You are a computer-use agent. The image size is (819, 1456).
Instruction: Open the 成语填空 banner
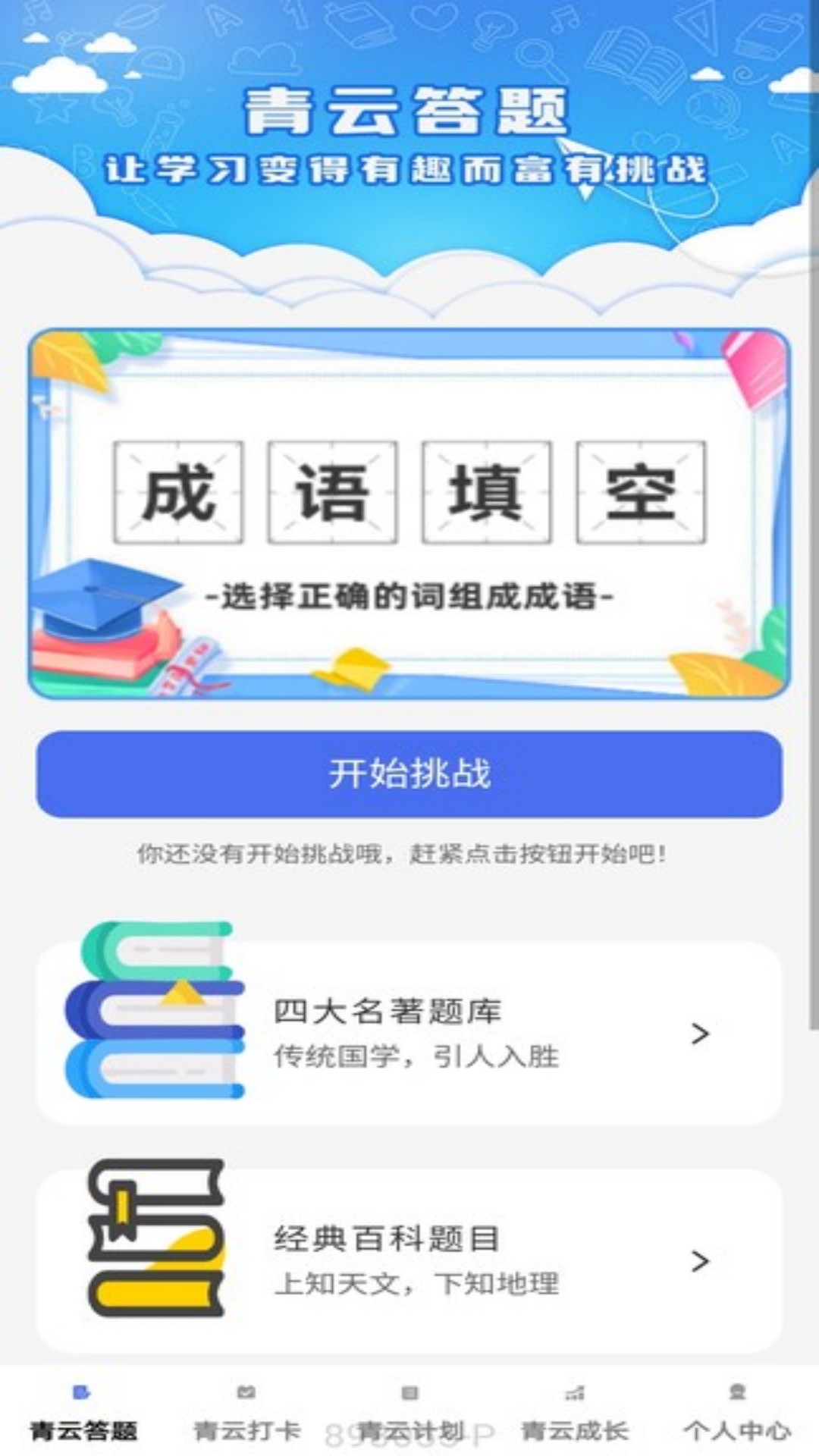click(x=409, y=513)
